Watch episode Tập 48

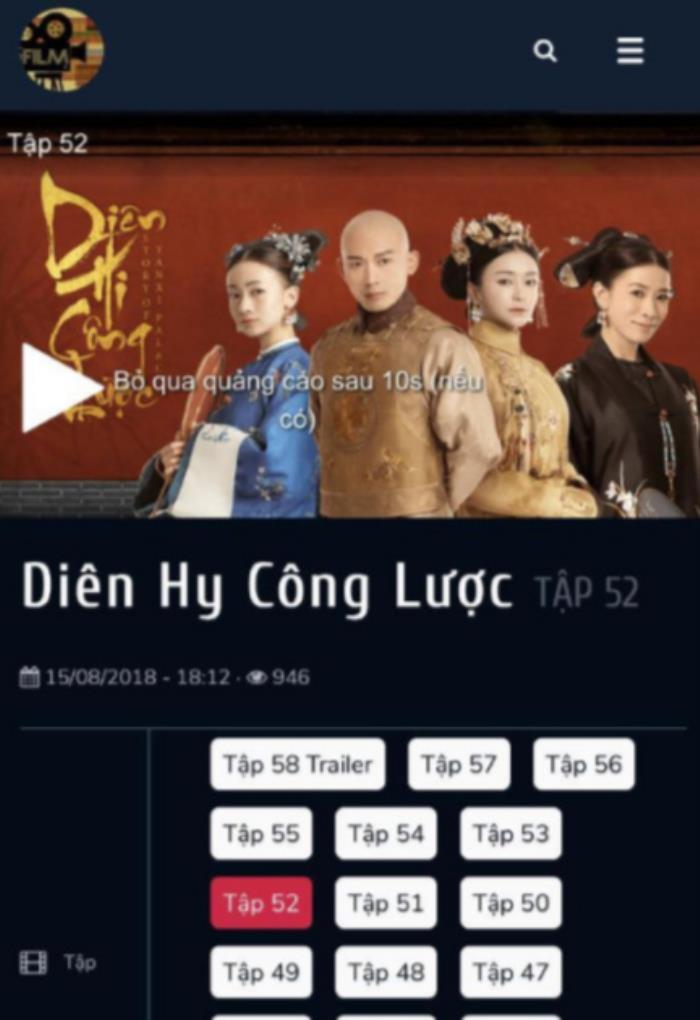(385, 972)
